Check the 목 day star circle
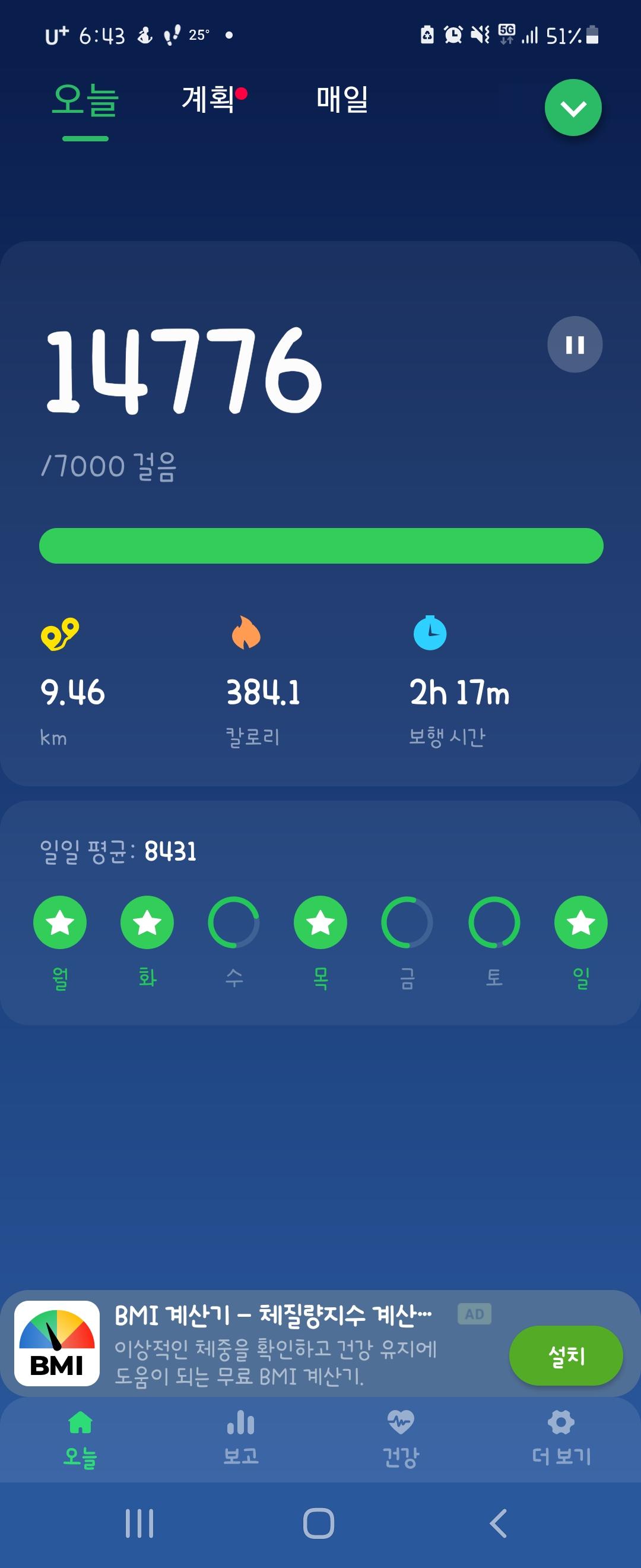The height and width of the screenshot is (1568, 641). [320, 923]
